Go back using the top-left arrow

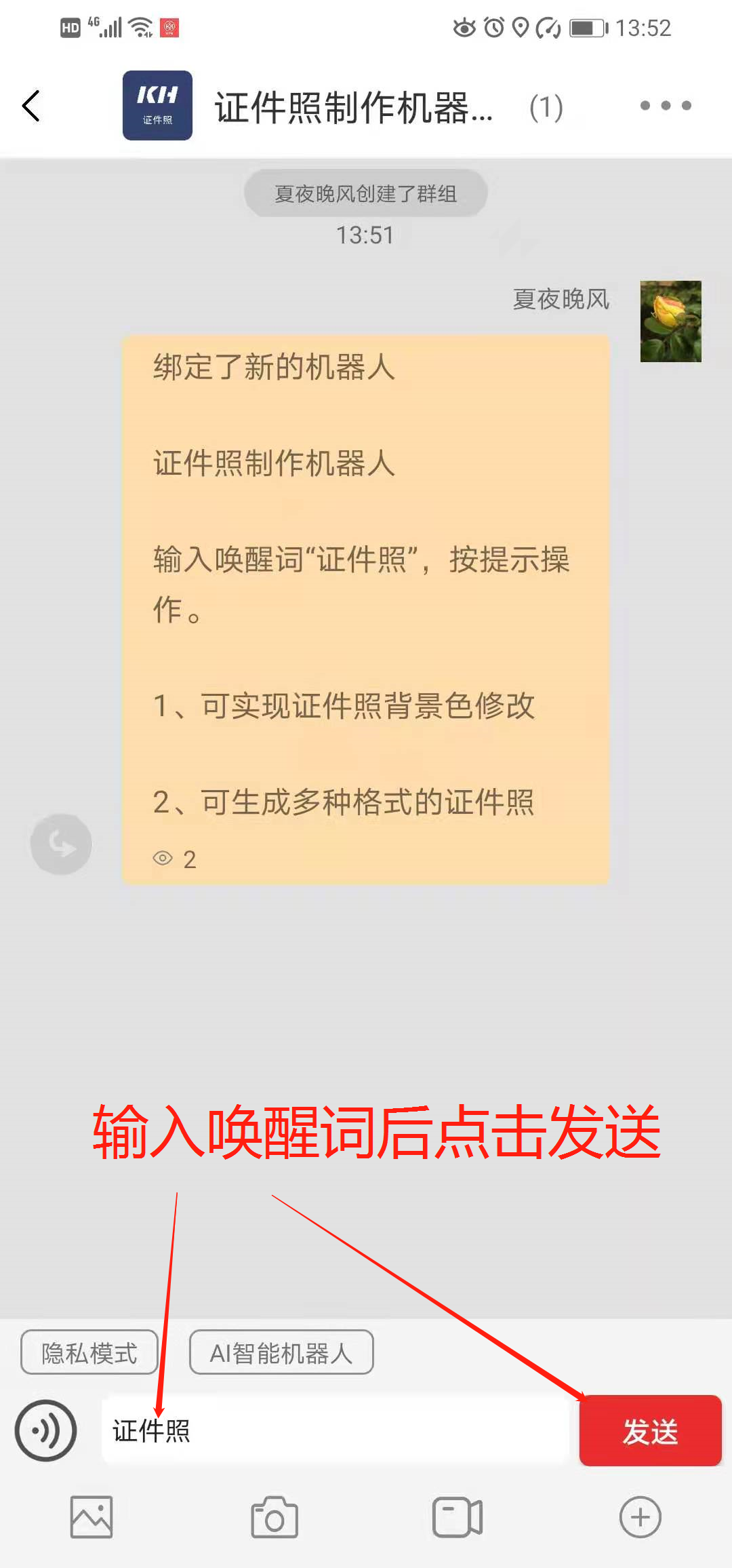point(31,106)
